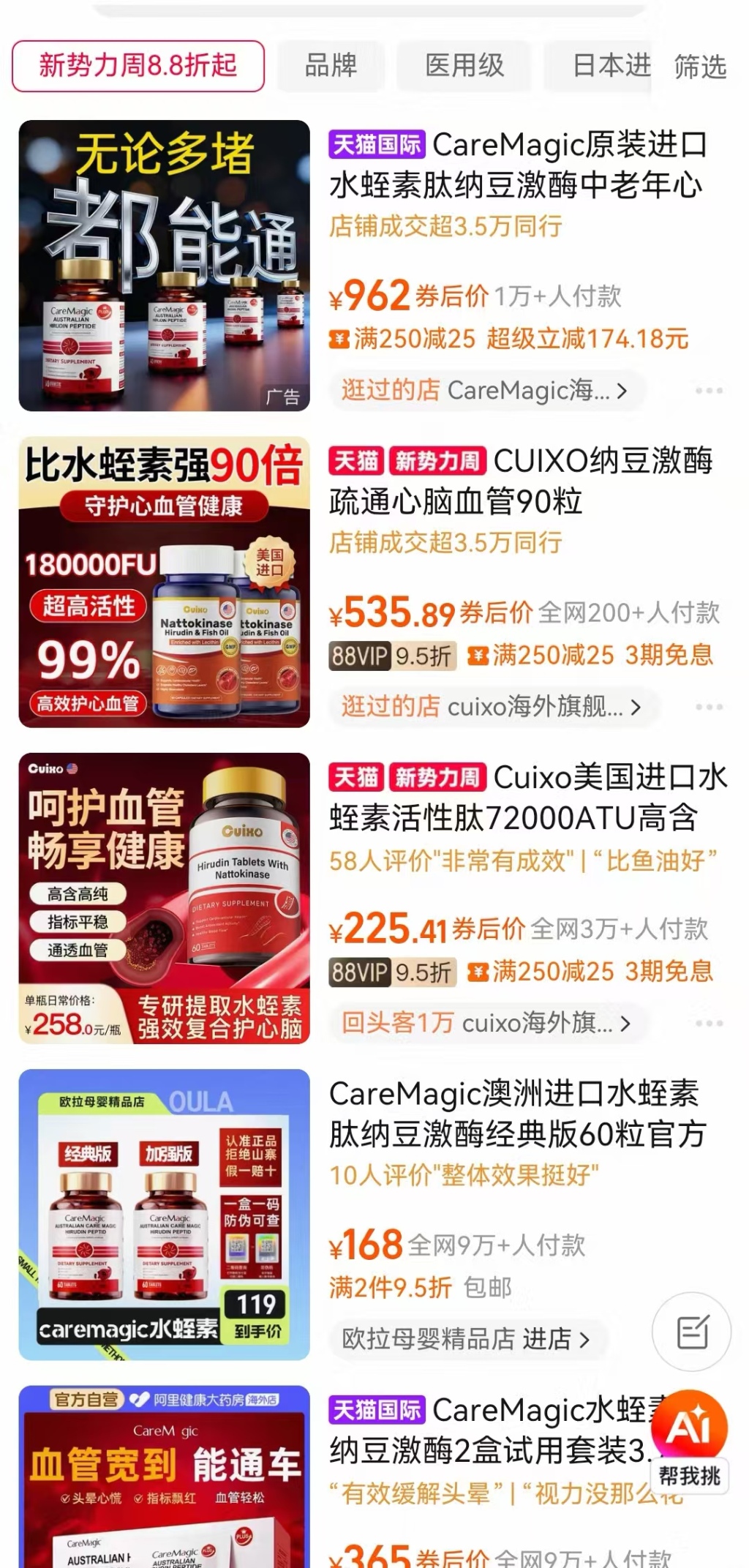
Task: Open the CareMagic原装进口水蛭素肽 ¥962 product
Action: [x=516, y=165]
